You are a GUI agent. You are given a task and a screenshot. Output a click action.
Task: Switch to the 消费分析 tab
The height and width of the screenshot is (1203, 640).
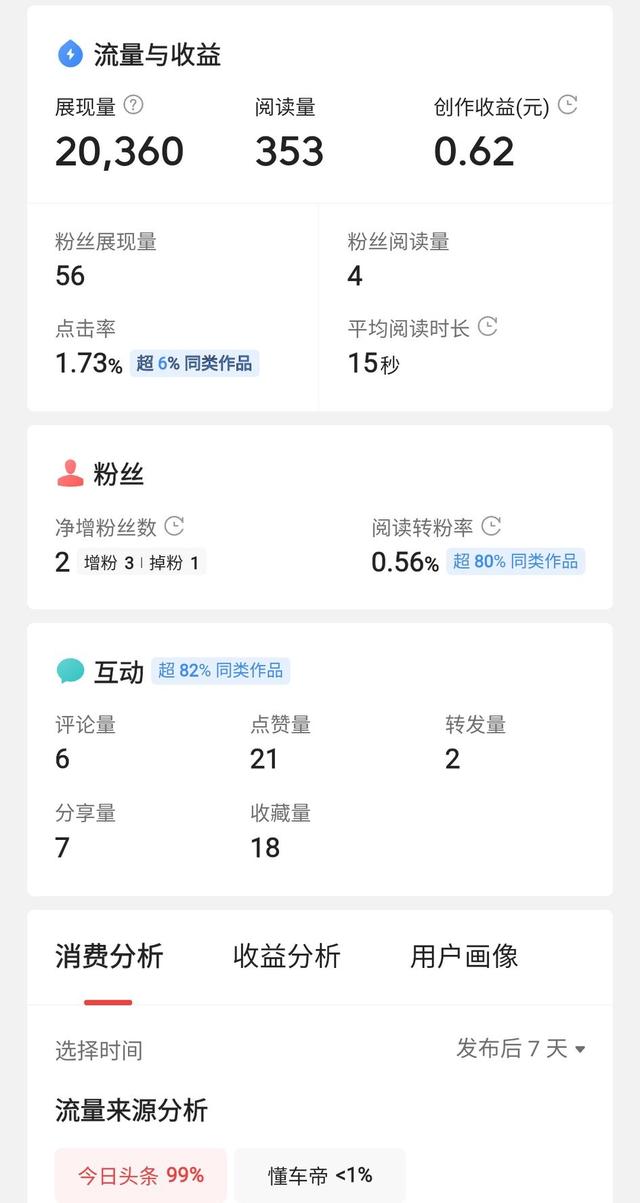[x=109, y=956]
